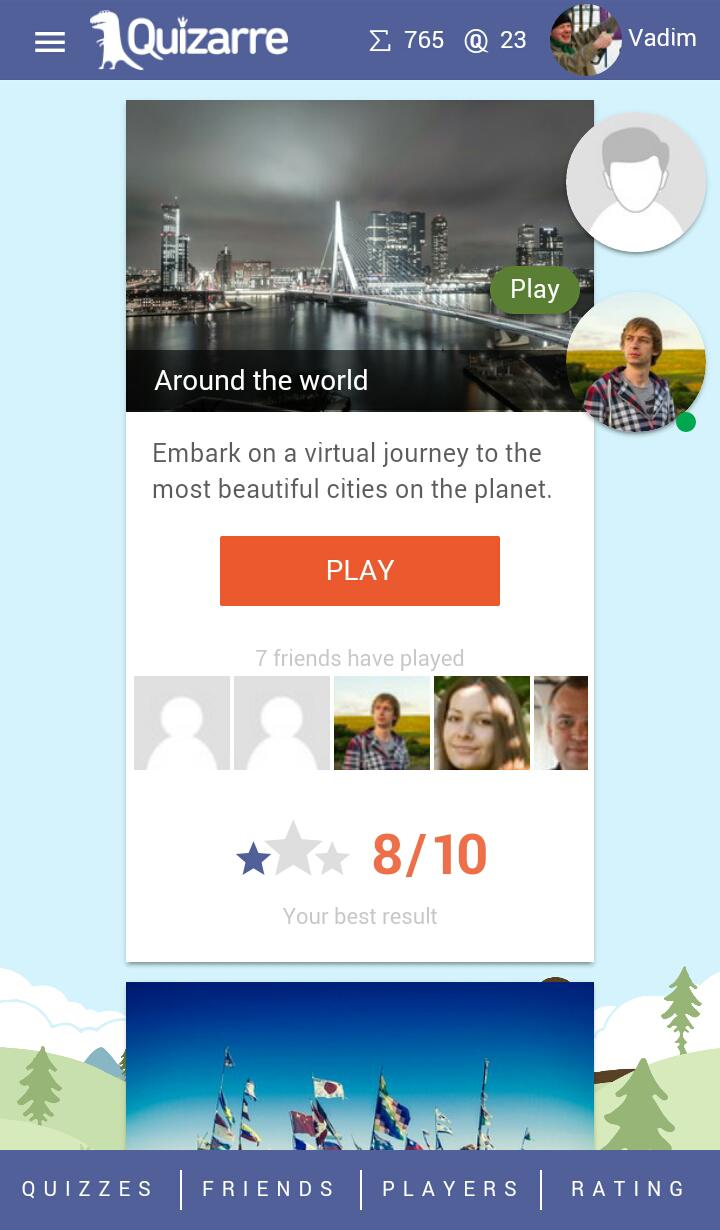Viewport: 720px width, 1230px height.
Task: Tap the green Play bubble on the photo
Action: coord(535,290)
